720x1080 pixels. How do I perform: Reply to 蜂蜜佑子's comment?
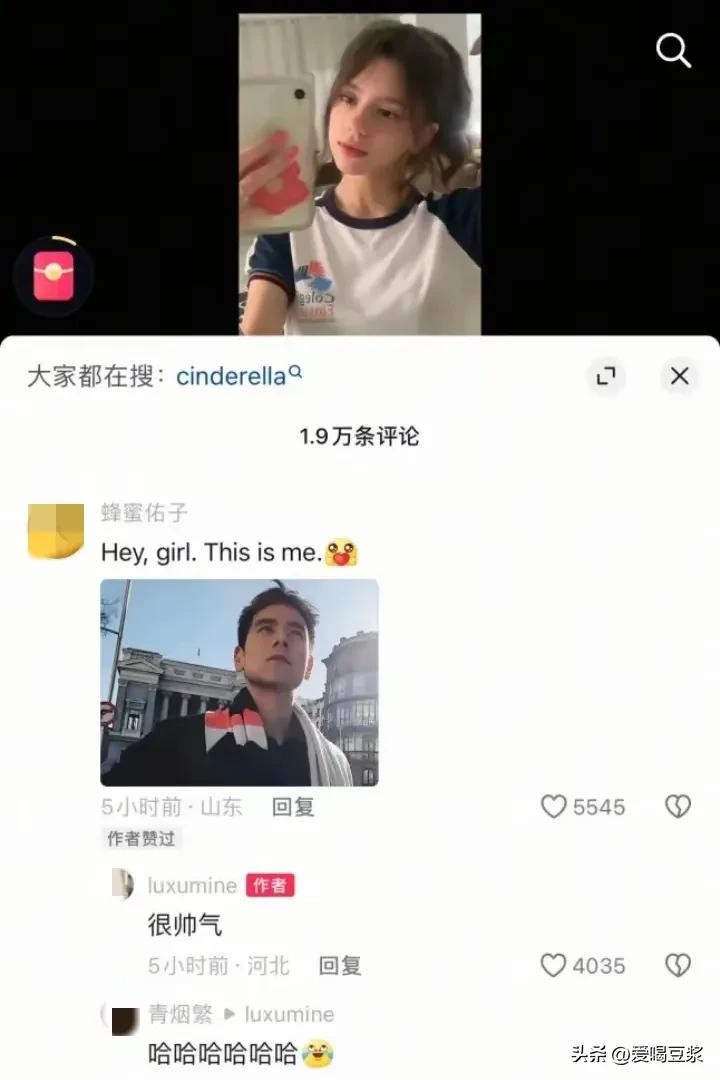point(293,807)
